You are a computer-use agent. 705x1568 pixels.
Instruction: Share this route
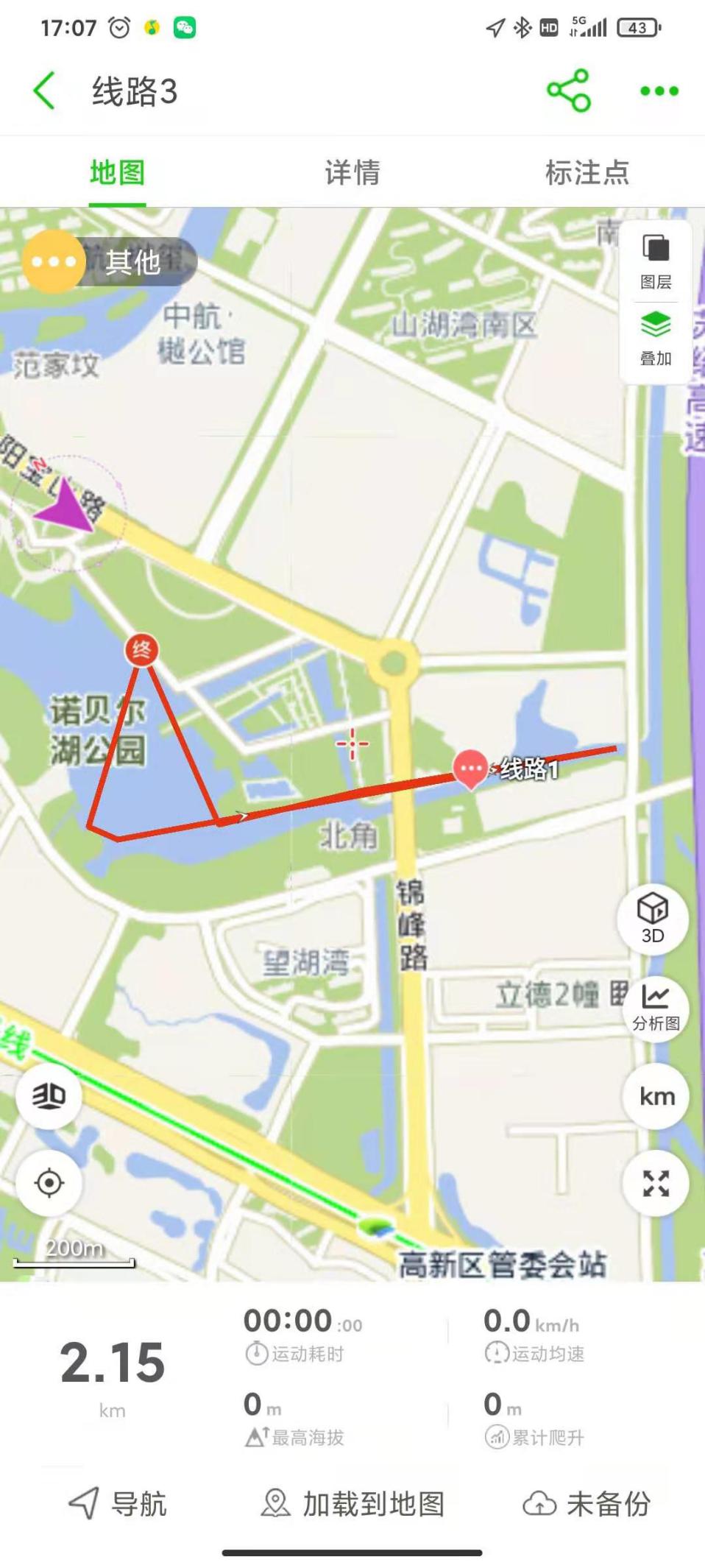coord(568,91)
